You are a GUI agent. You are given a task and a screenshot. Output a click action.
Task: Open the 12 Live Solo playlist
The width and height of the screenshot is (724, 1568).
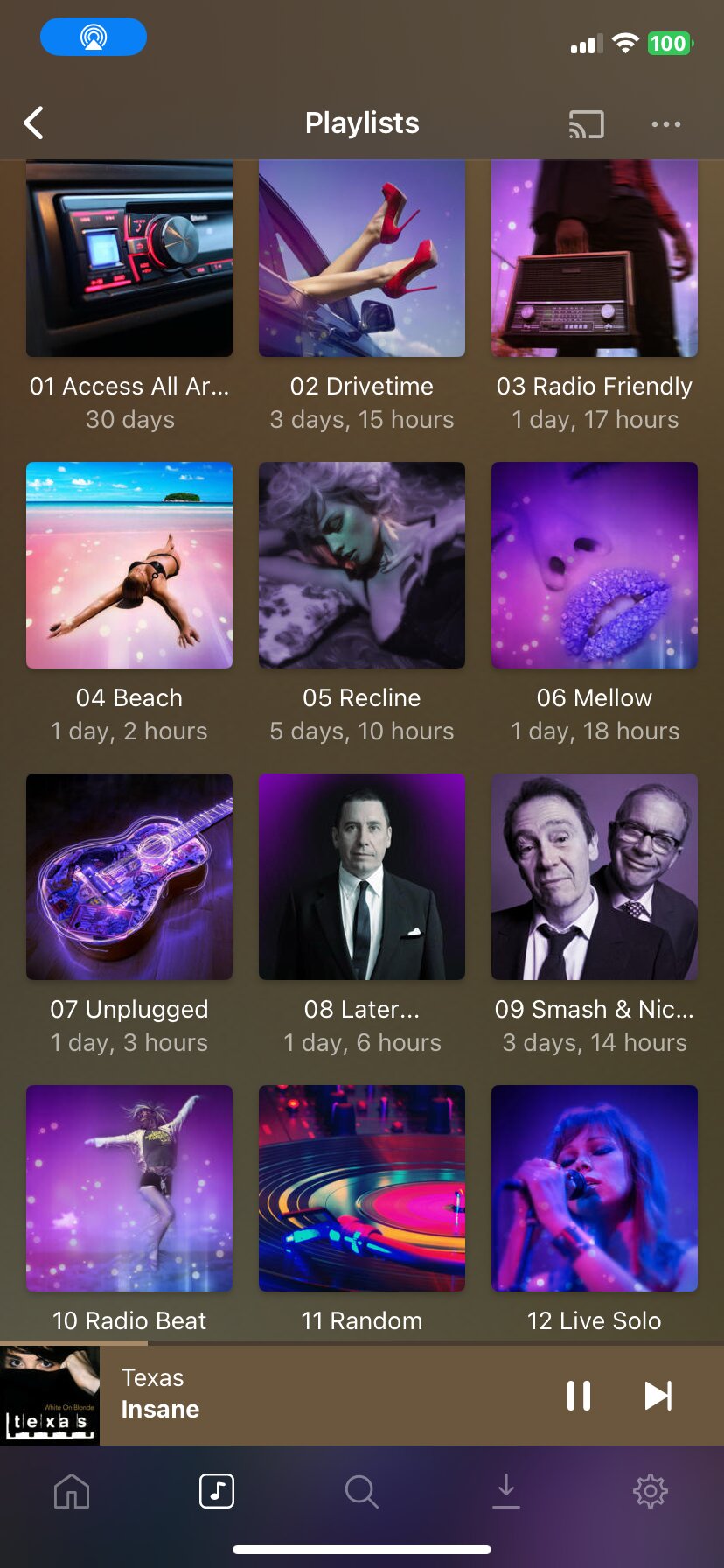coord(595,1188)
